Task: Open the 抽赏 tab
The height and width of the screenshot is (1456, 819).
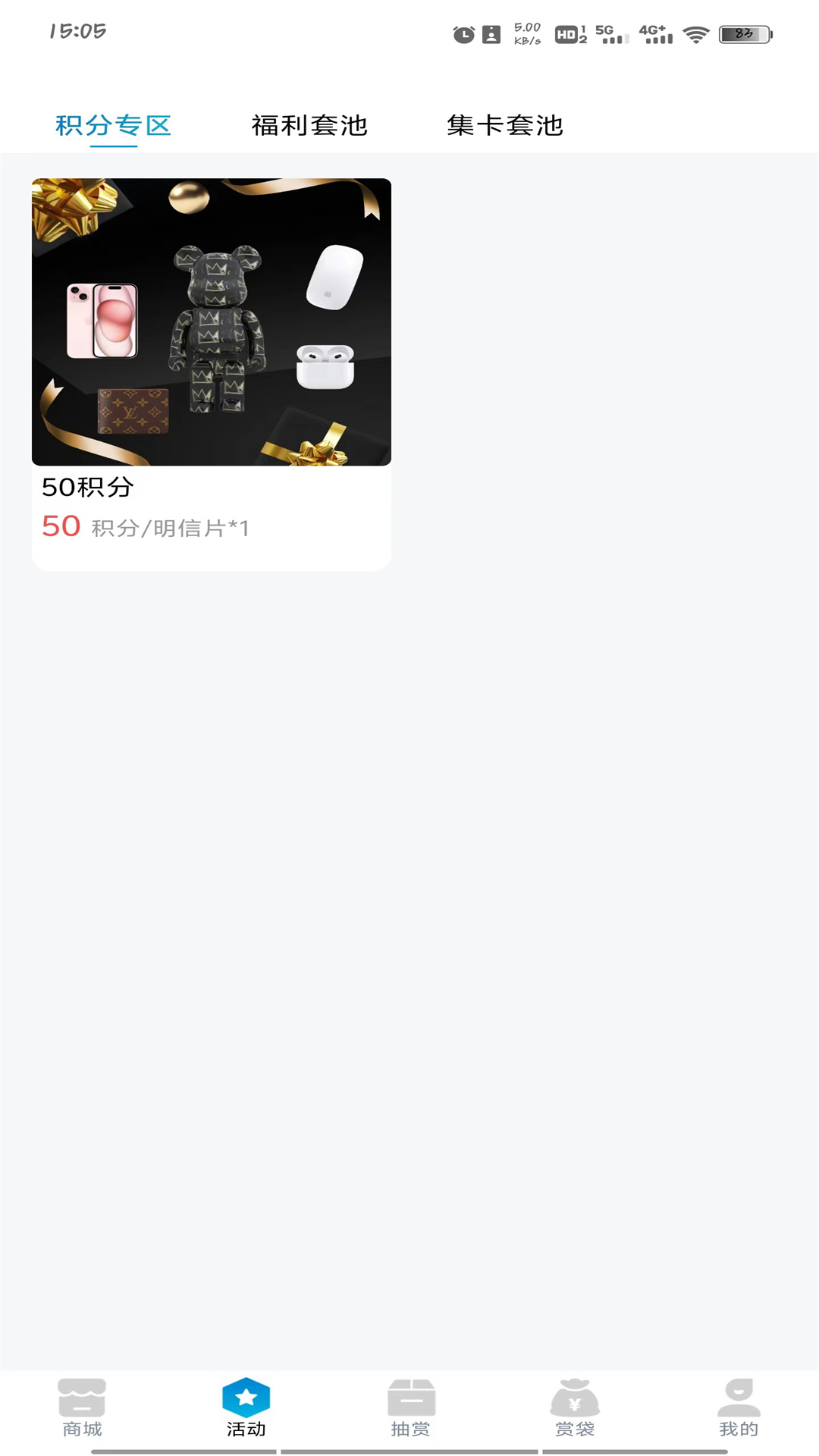Action: pos(410,1408)
